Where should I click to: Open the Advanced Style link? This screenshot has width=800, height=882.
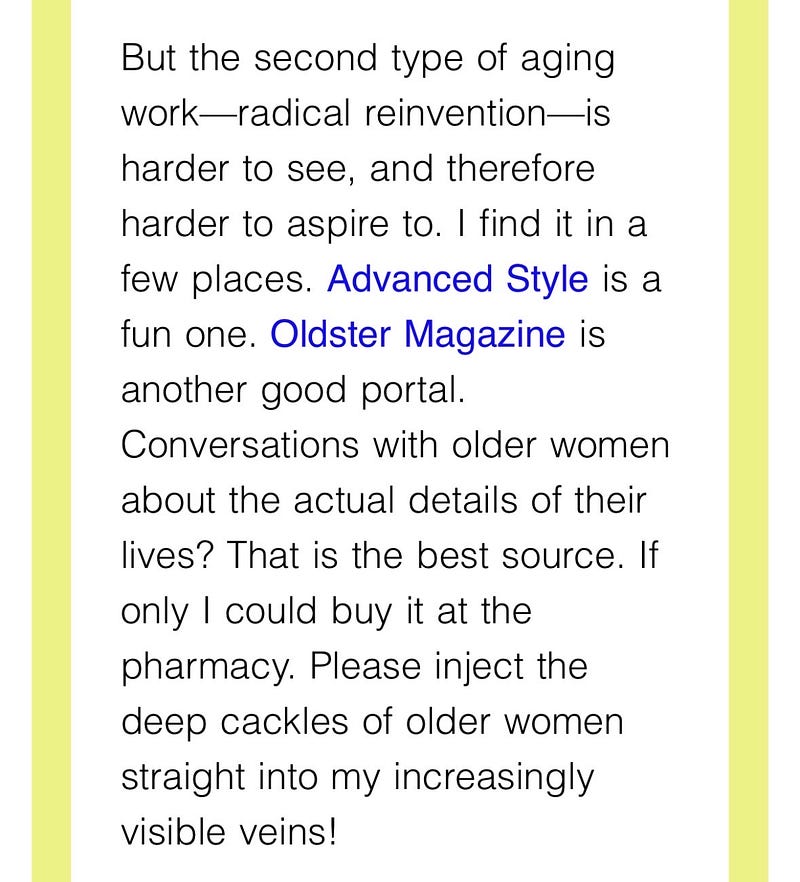click(457, 279)
